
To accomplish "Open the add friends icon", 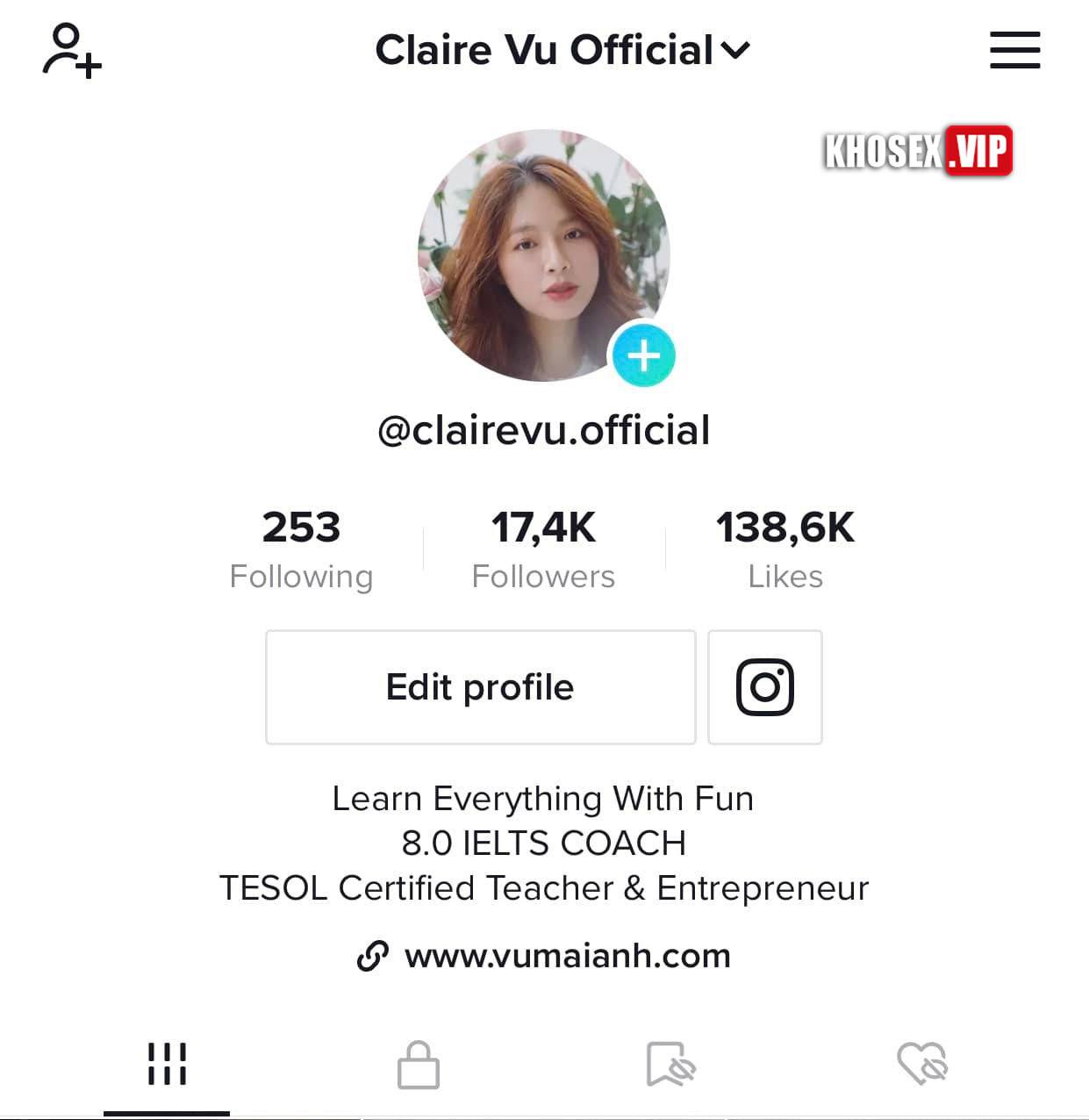I will [x=72, y=51].
